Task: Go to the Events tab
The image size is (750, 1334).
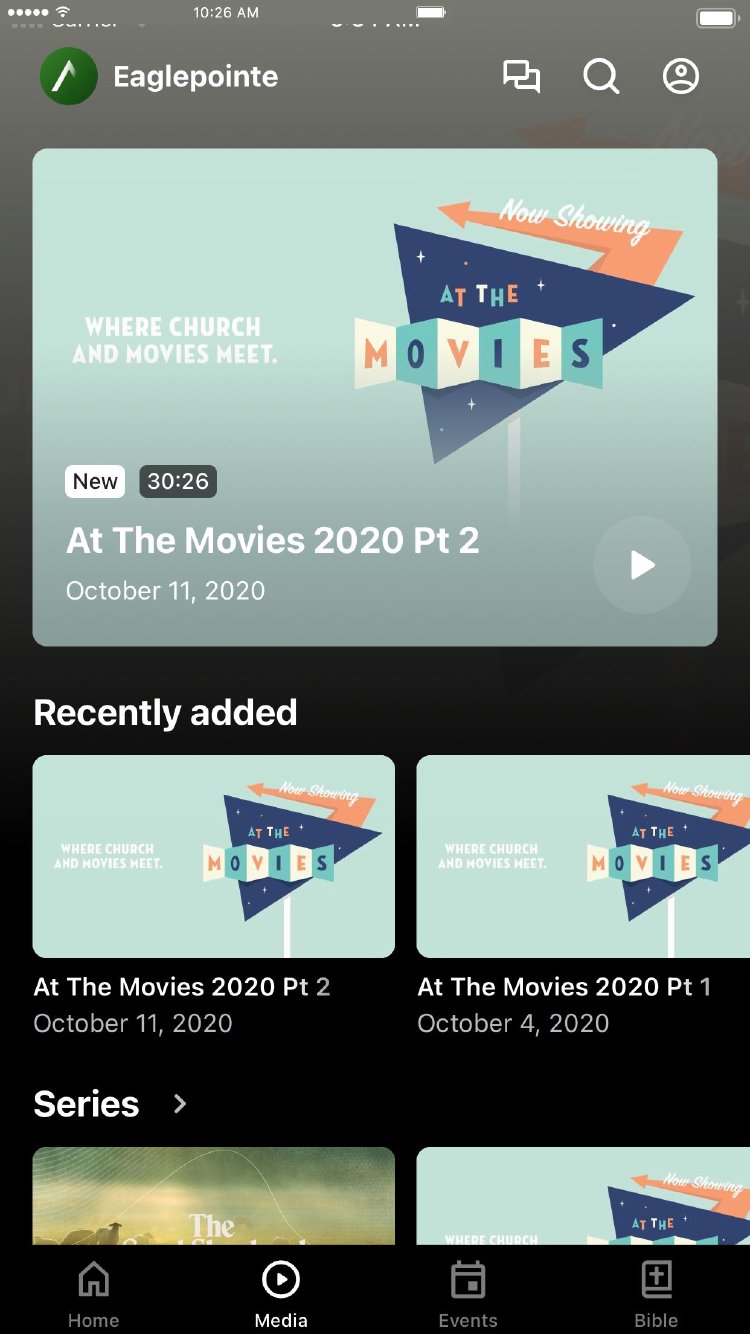Action: coord(468,1294)
